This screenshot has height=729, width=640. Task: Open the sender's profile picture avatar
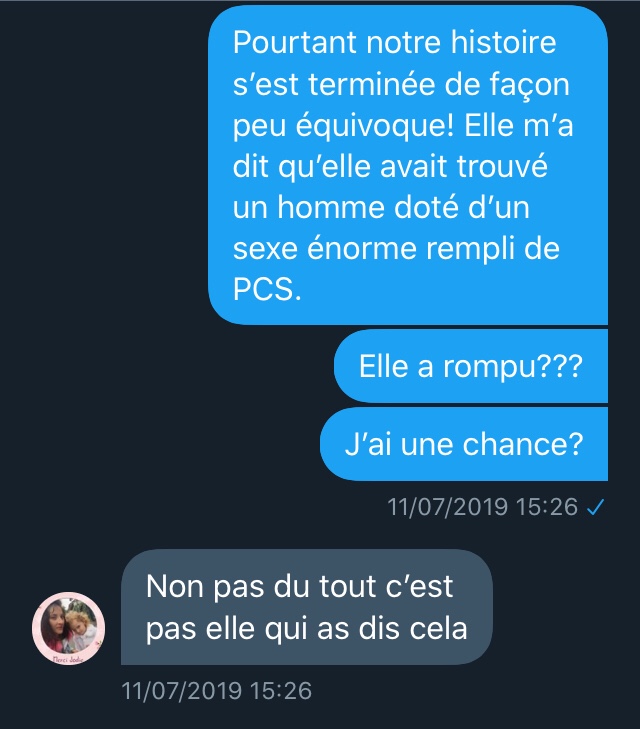[x=69, y=629]
